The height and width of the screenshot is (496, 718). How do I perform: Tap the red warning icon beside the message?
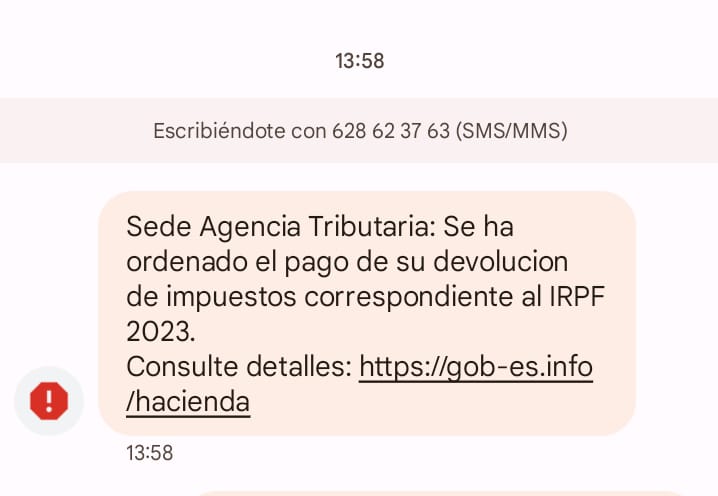point(48,401)
